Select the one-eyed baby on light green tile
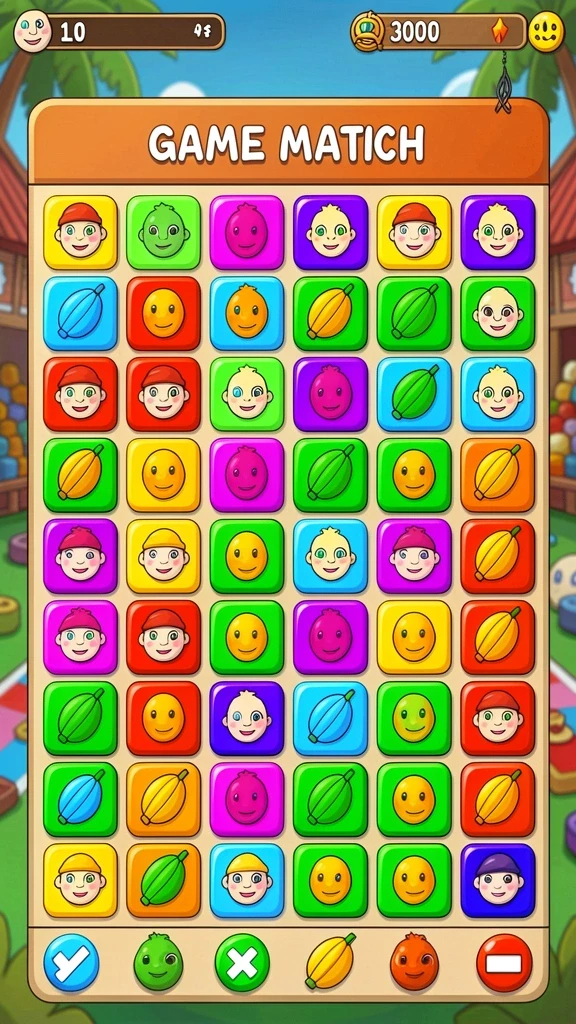576x1024 pixels. pyautogui.click(x=247, y=394)
